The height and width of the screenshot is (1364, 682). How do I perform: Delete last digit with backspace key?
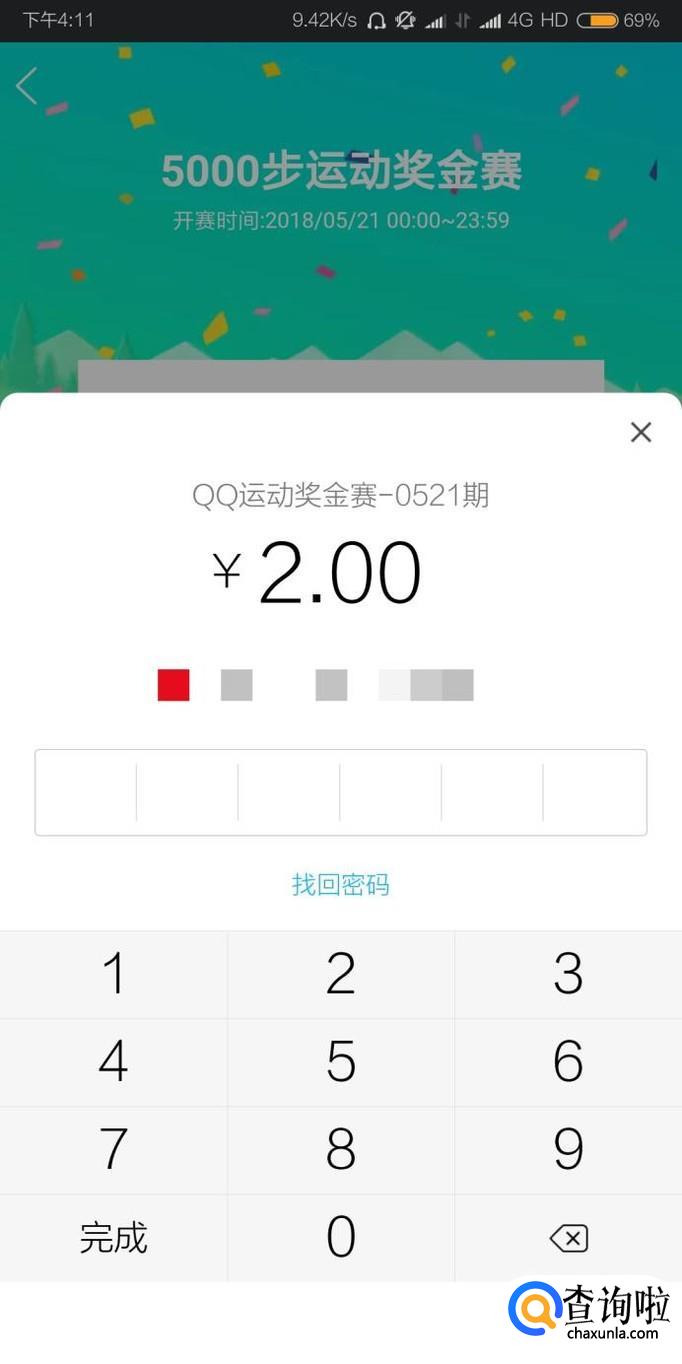tap(568, 1239)
